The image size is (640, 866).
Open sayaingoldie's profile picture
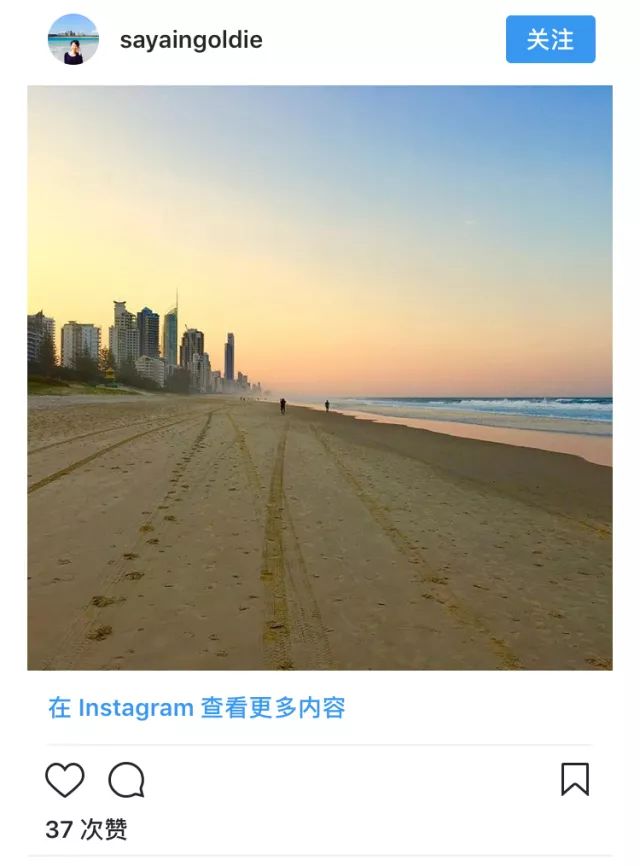pyautogui.click(x=73, y=40)
